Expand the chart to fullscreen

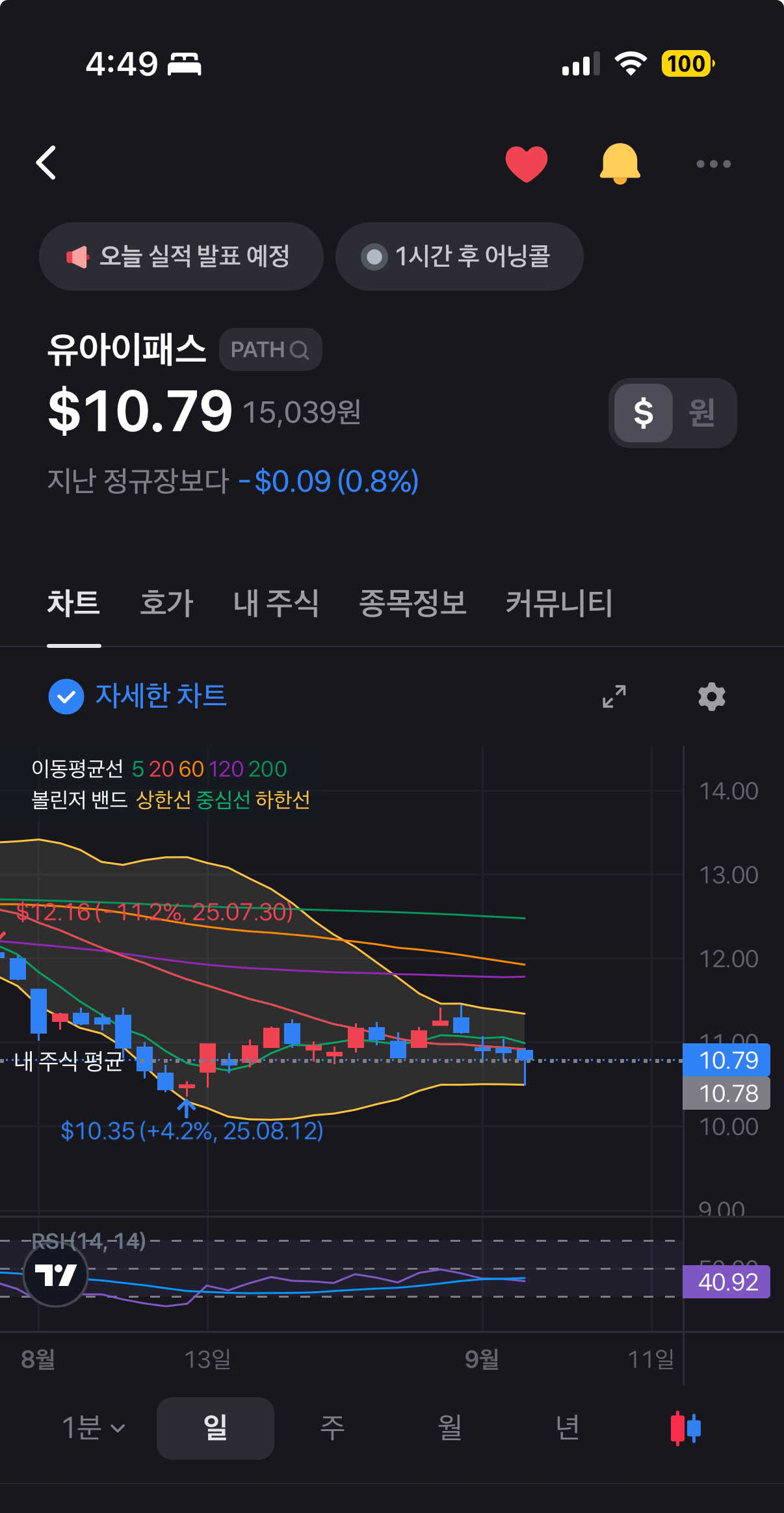click(614, 696)
